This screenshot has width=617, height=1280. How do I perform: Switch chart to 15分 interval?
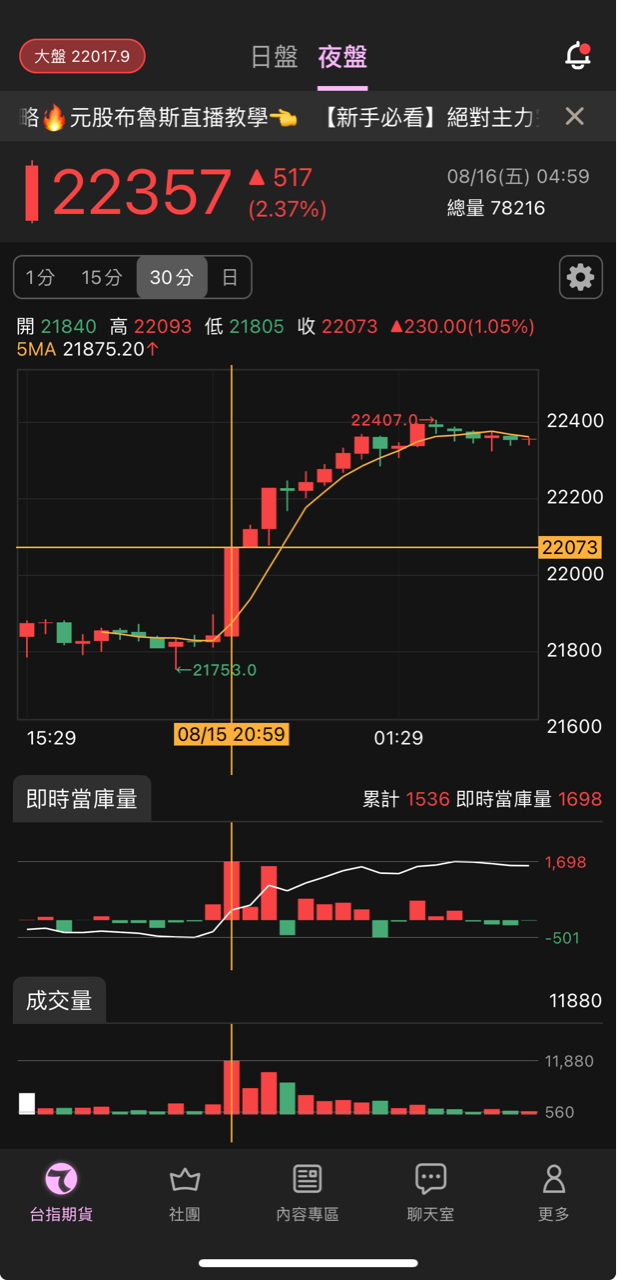pos(101,278)
